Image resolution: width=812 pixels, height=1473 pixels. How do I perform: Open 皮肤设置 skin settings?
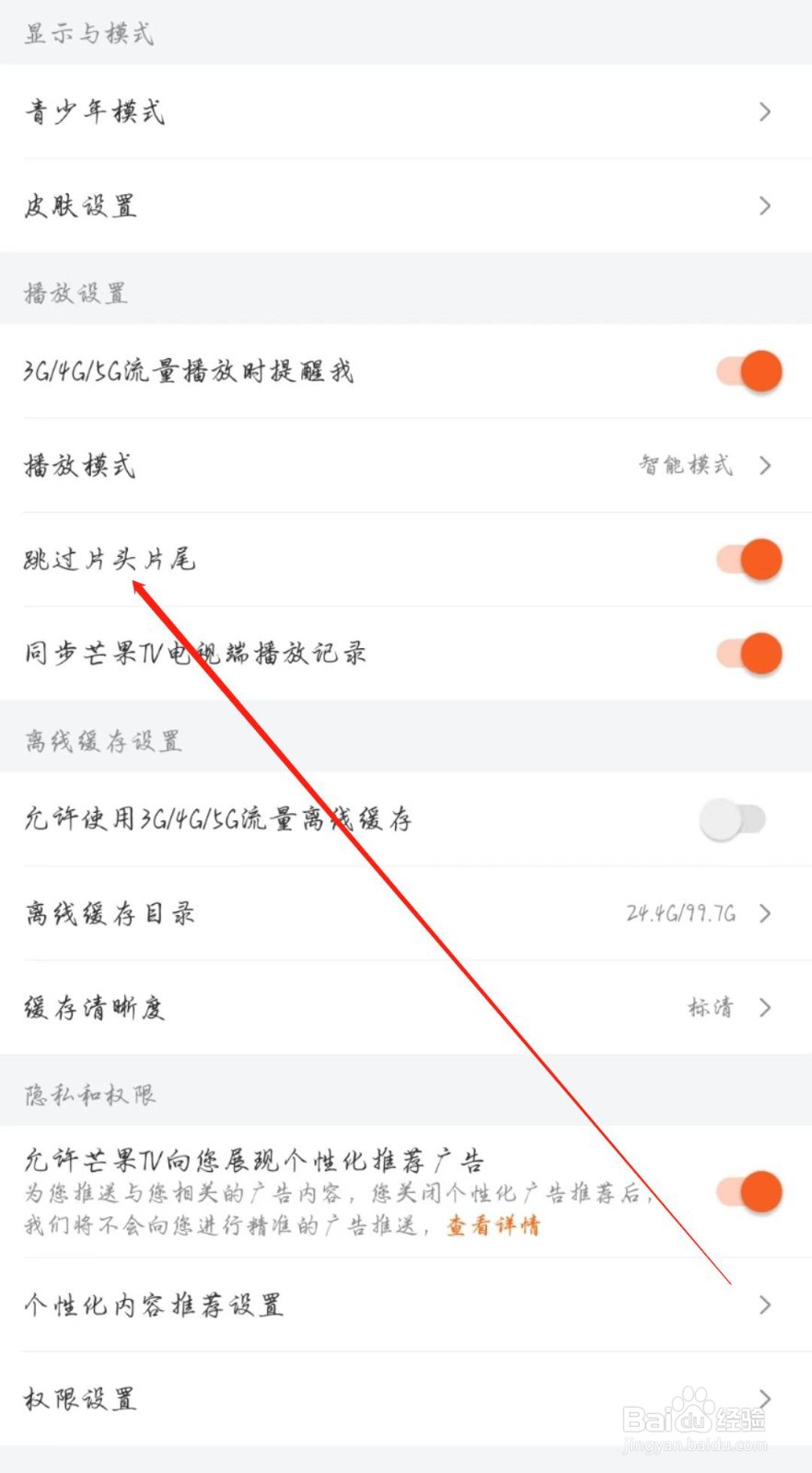[405, 205]
